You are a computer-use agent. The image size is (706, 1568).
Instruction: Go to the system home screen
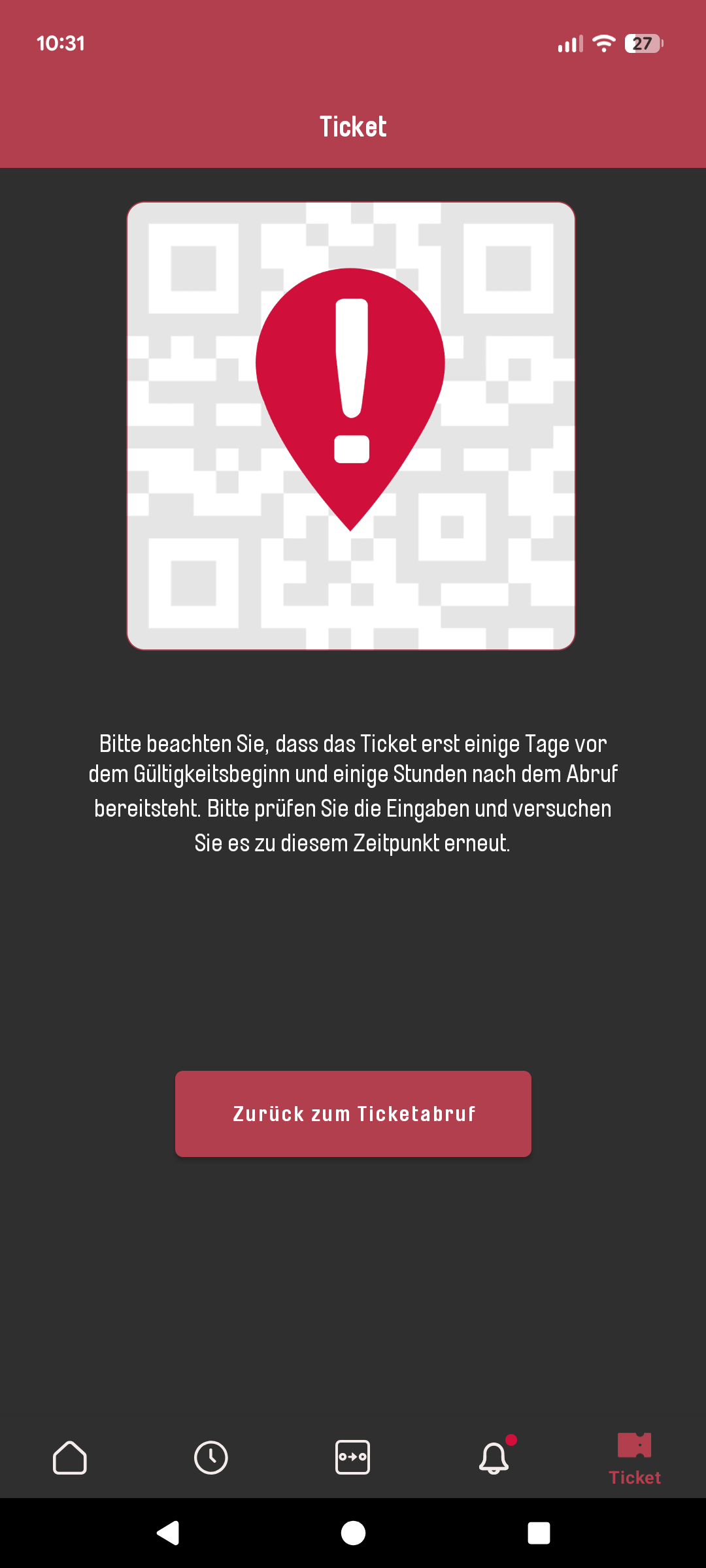click(353, 1533)
